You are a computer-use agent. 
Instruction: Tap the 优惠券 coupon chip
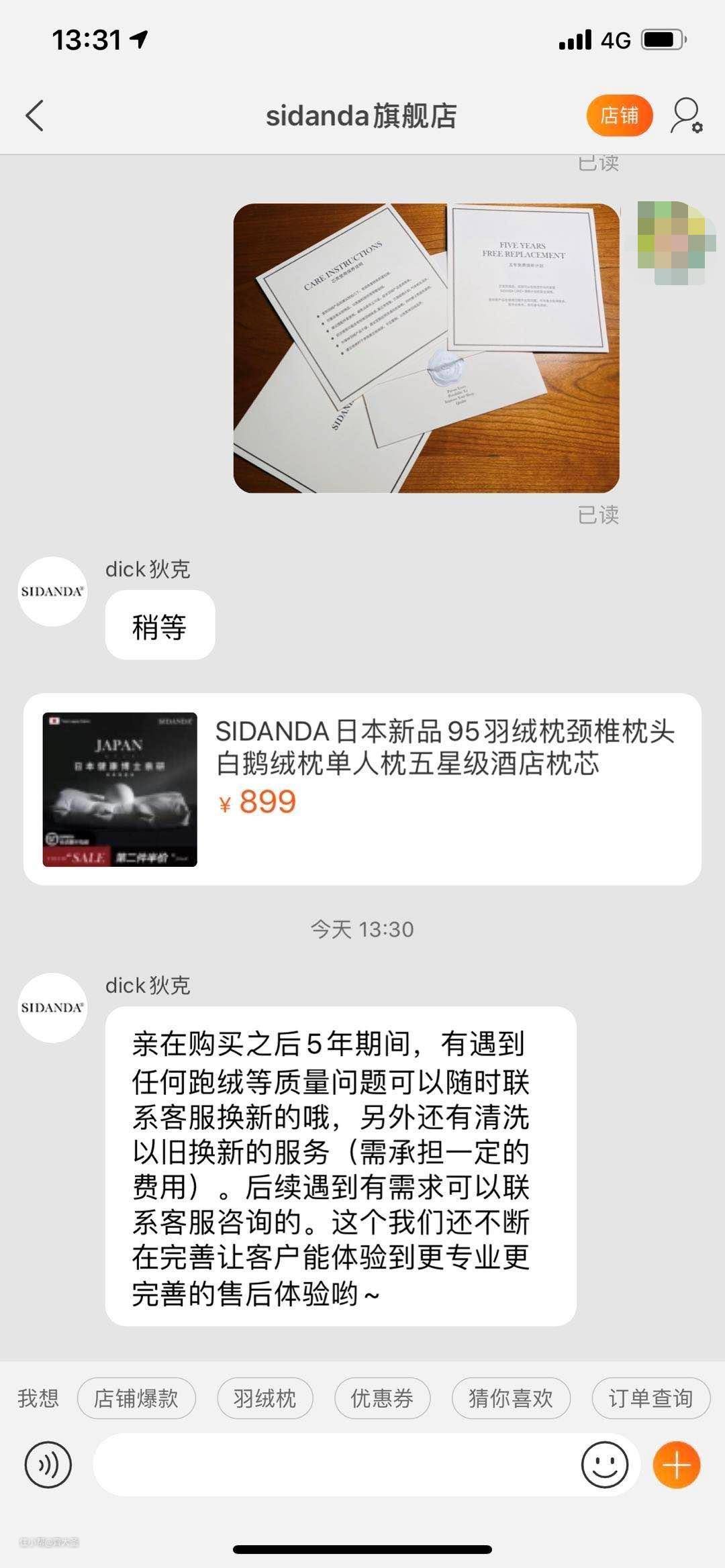click(382, 1398)
